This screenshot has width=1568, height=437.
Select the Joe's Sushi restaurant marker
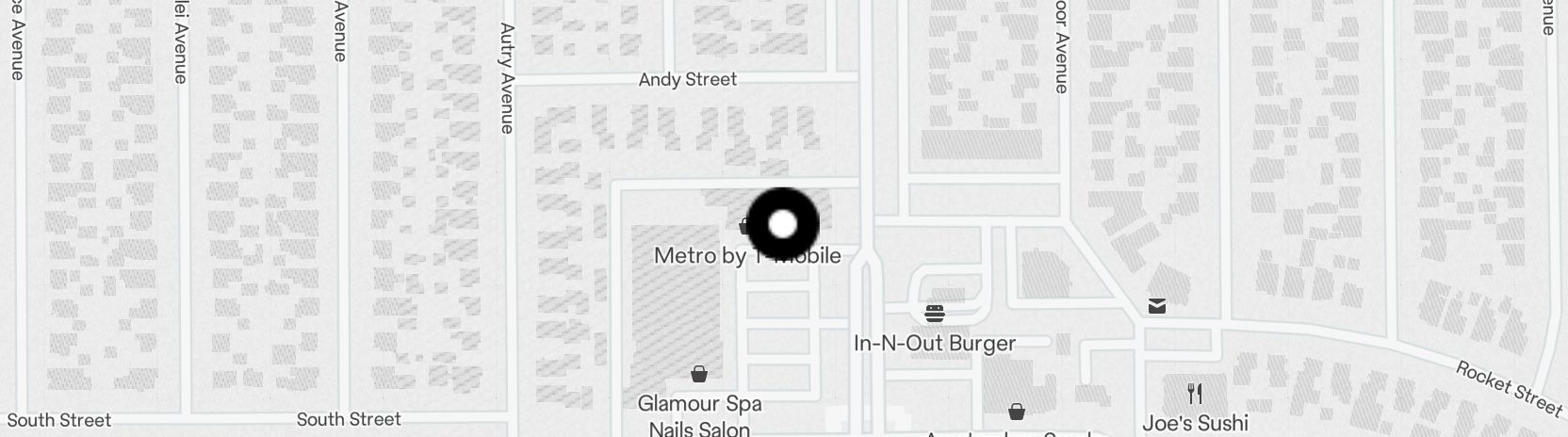[x=1195, y=393]
